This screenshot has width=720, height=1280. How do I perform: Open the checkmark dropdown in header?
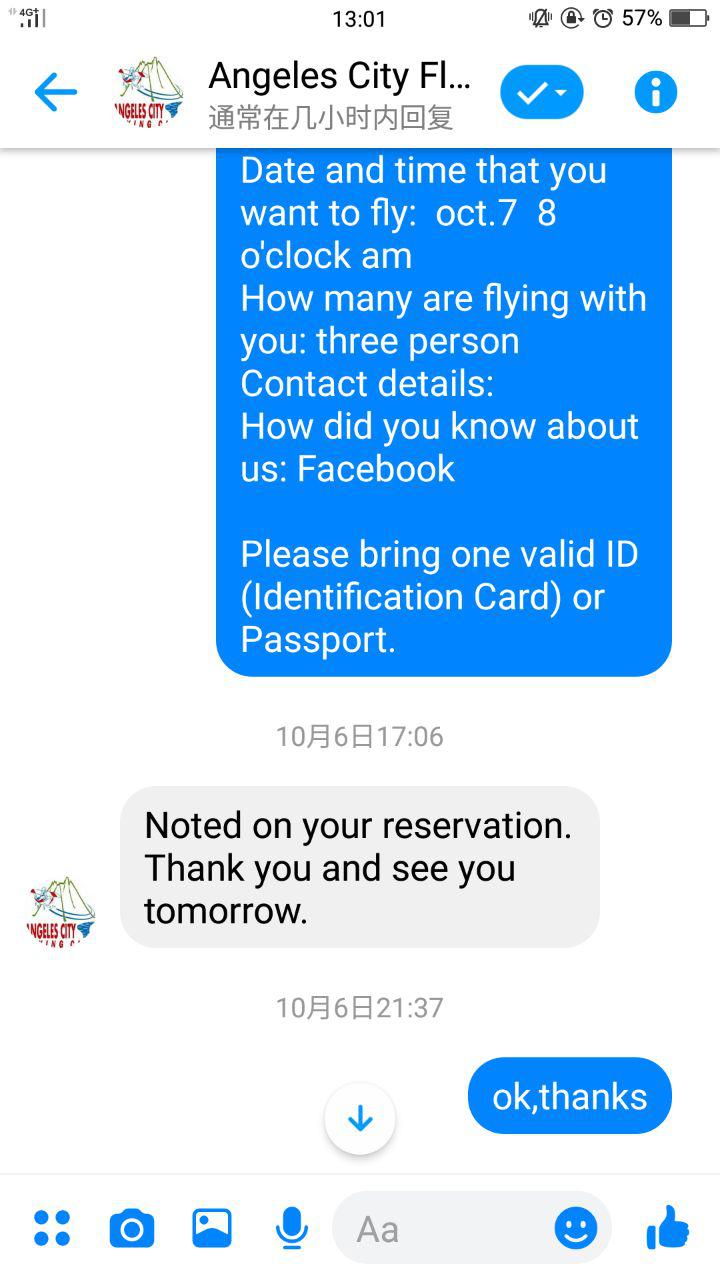(x=542, y=93)
